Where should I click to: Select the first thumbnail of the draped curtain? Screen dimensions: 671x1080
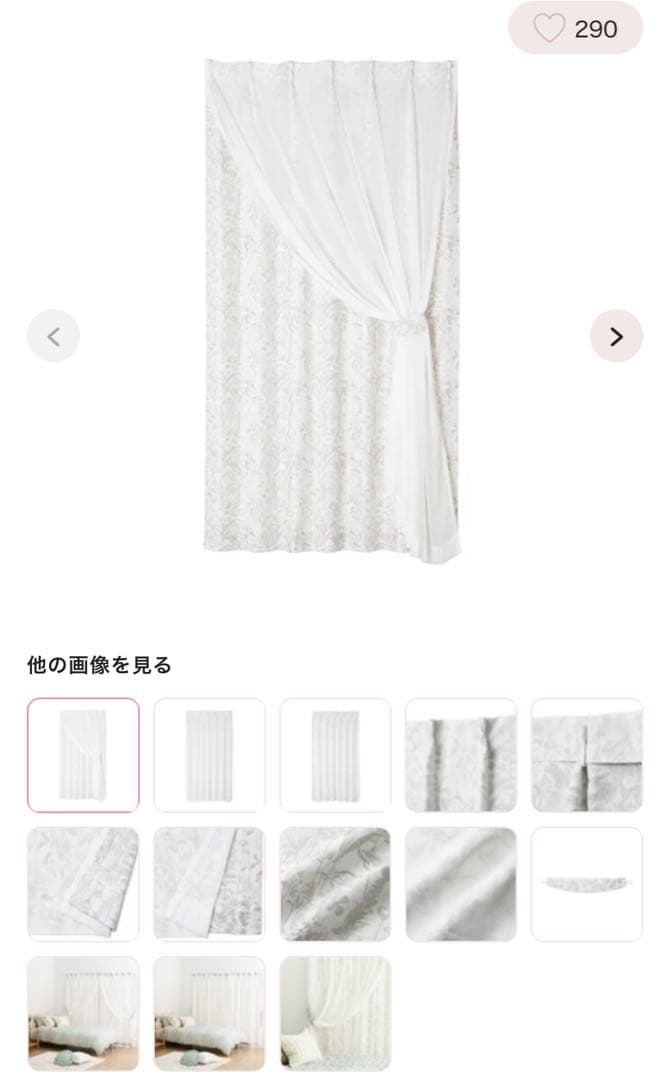pyautogui.click(x=83, y=755)
